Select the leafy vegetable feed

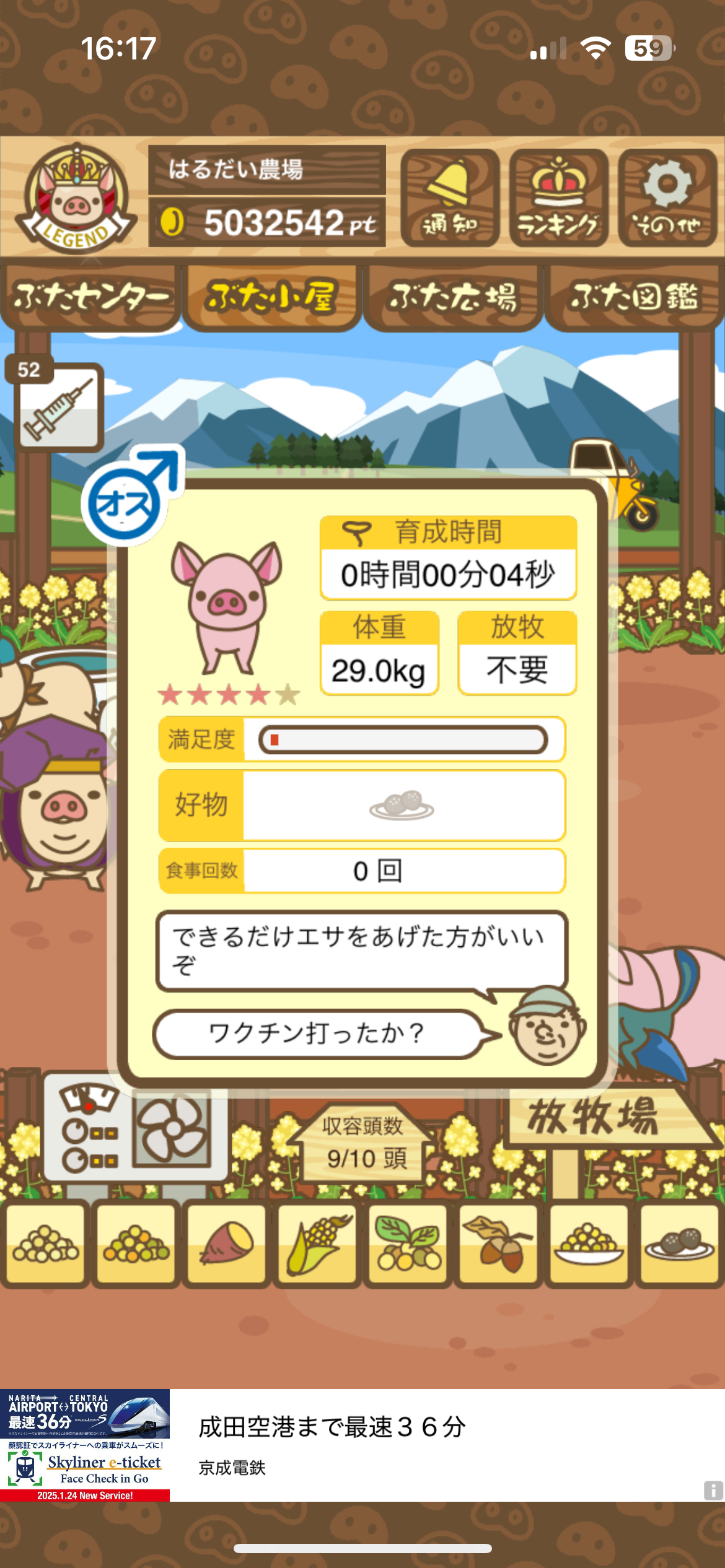pyautogui.click(x=408, y=1244)
